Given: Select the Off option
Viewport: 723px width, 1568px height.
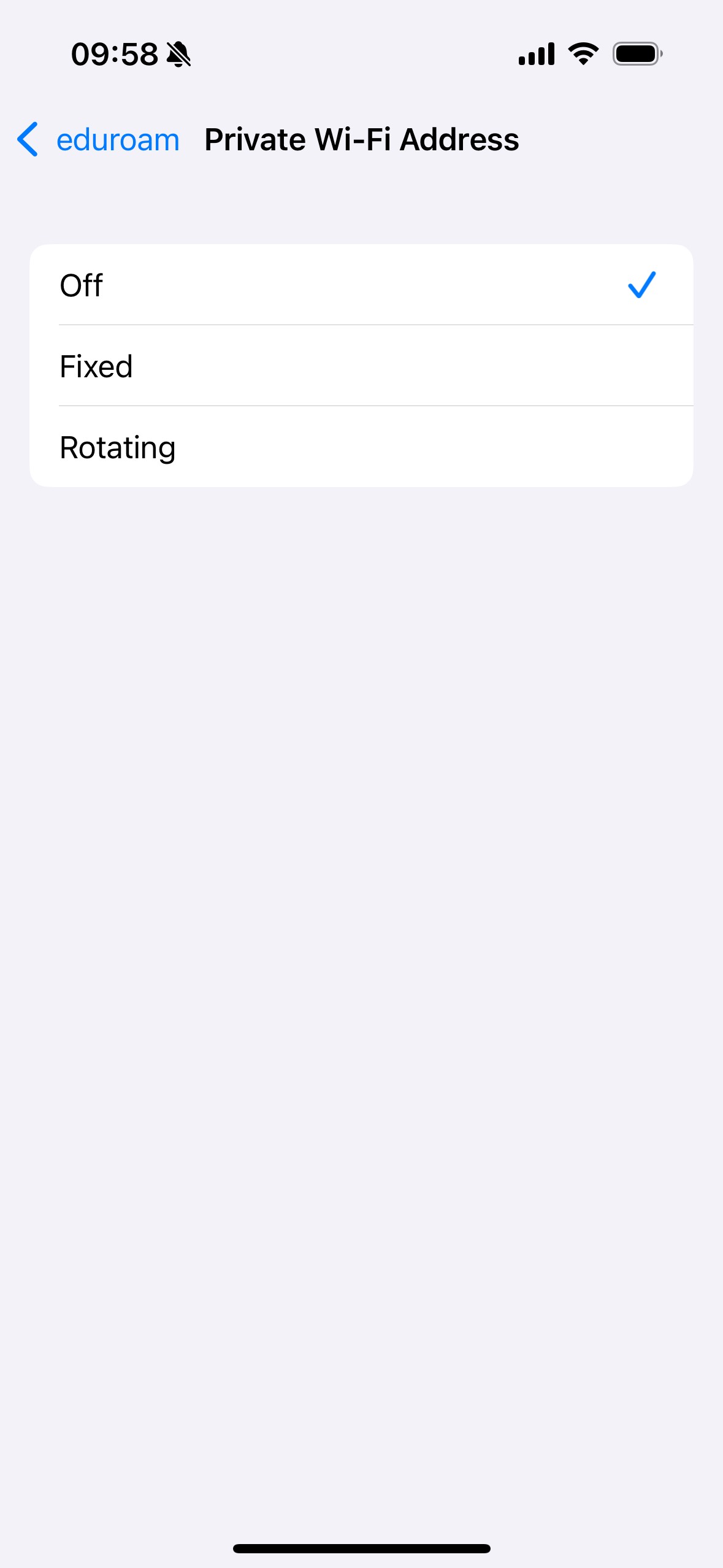Looking at the screenshot, I should 361,285.
